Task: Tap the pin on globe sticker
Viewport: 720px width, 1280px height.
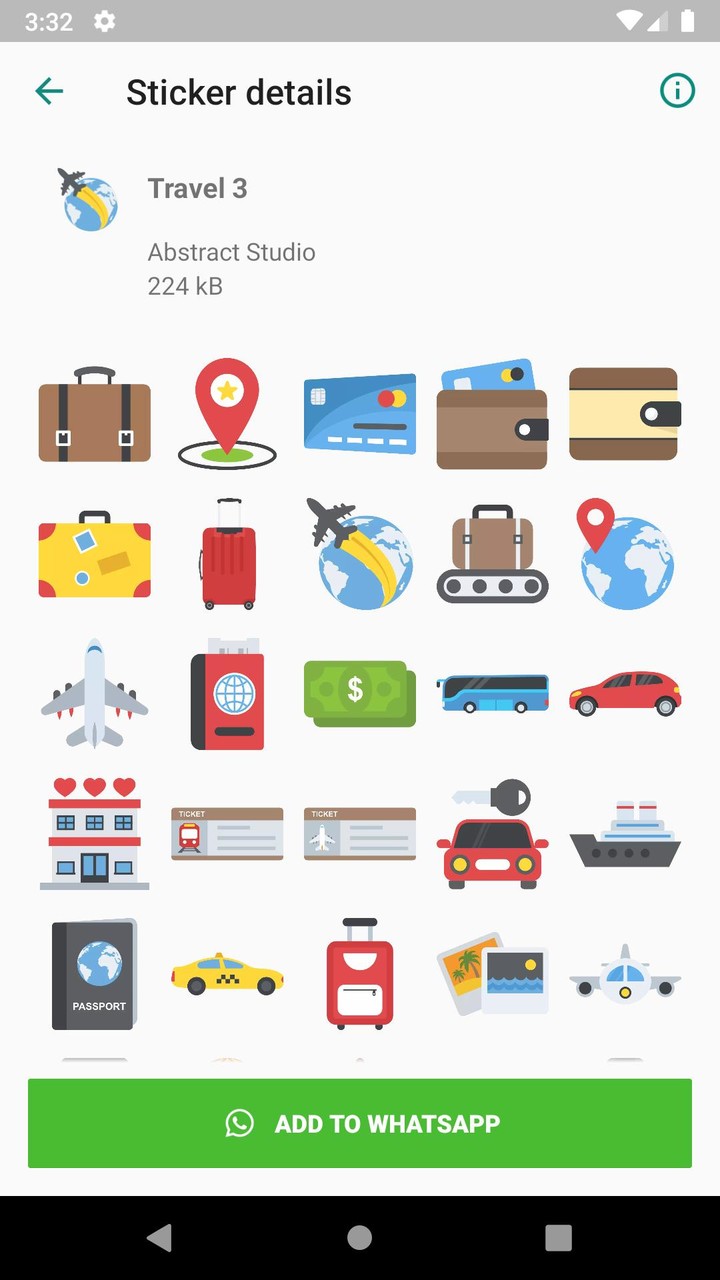Action: pyautogui.click(x=625, y=557)
